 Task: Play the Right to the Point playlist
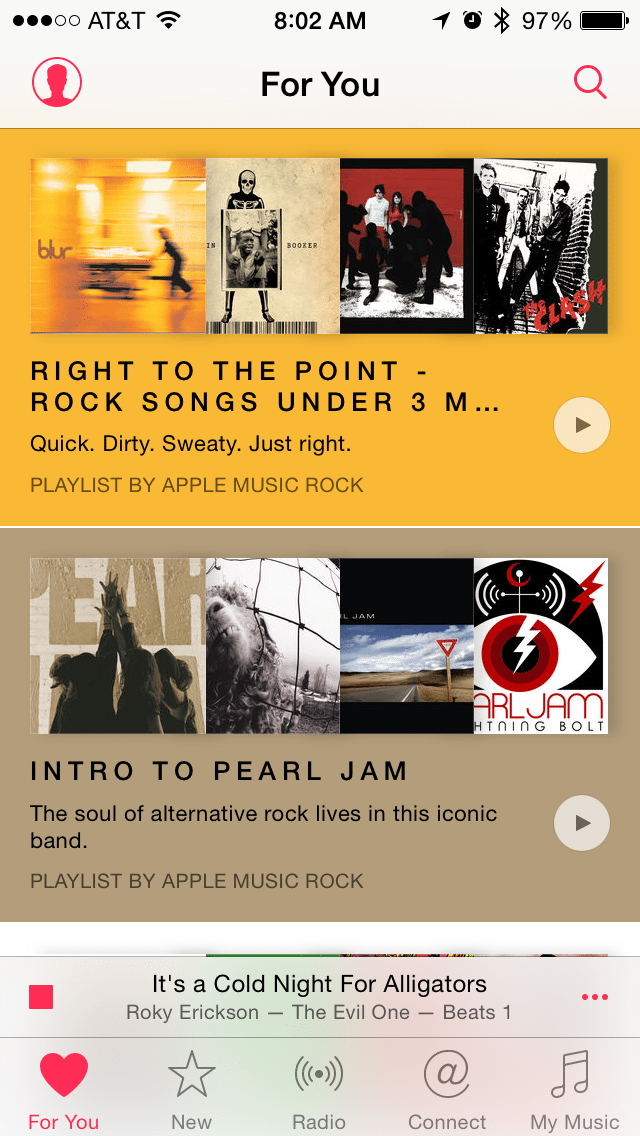click(582, 425)
